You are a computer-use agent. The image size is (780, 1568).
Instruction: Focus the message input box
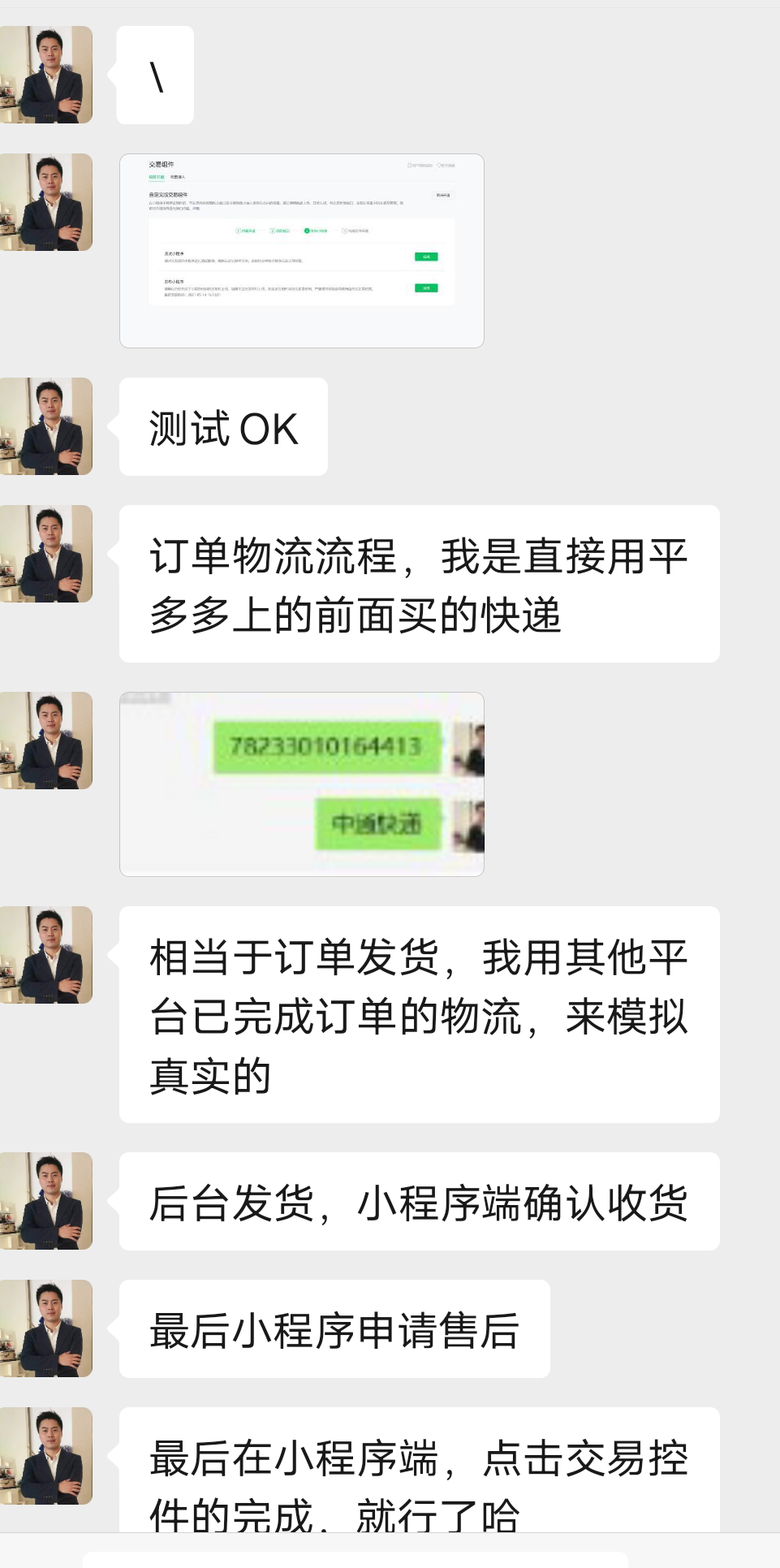[355, 1559]
